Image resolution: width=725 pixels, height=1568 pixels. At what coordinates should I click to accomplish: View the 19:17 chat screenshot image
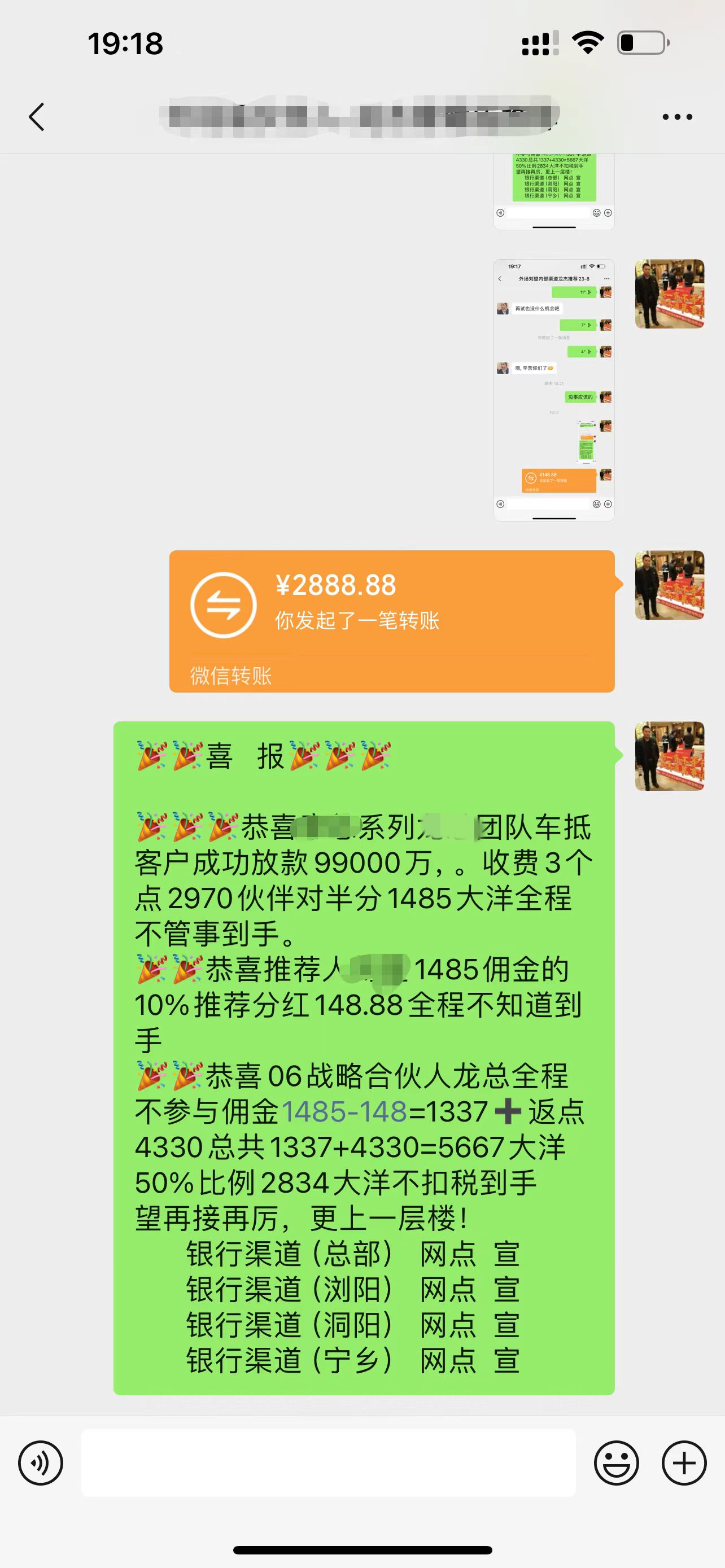coord(553,389)
